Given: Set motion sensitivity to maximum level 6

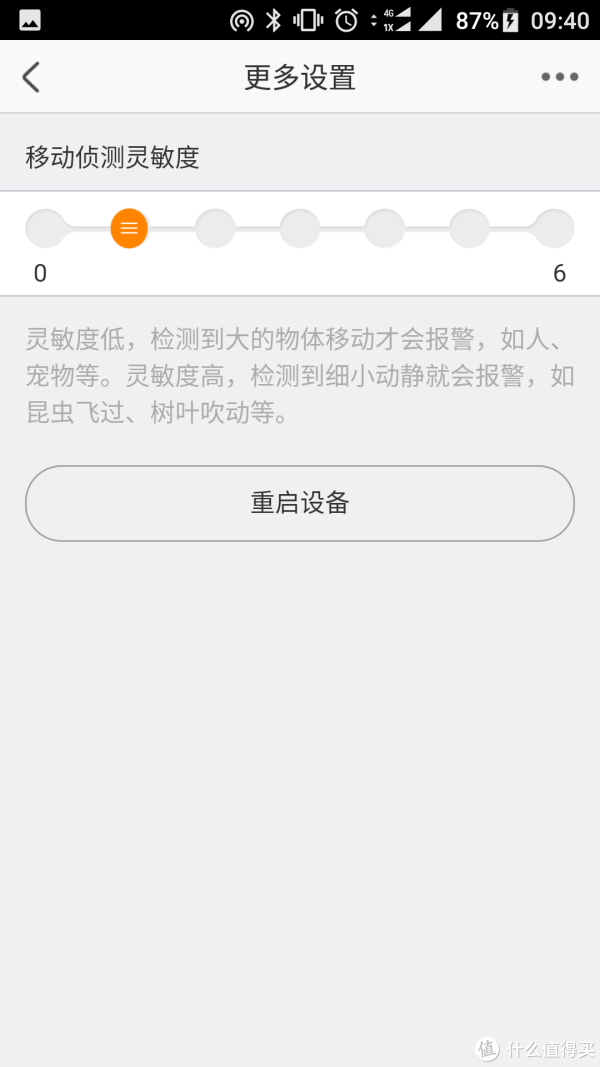Looking at the screenshot, I should [x=554, y=229].
